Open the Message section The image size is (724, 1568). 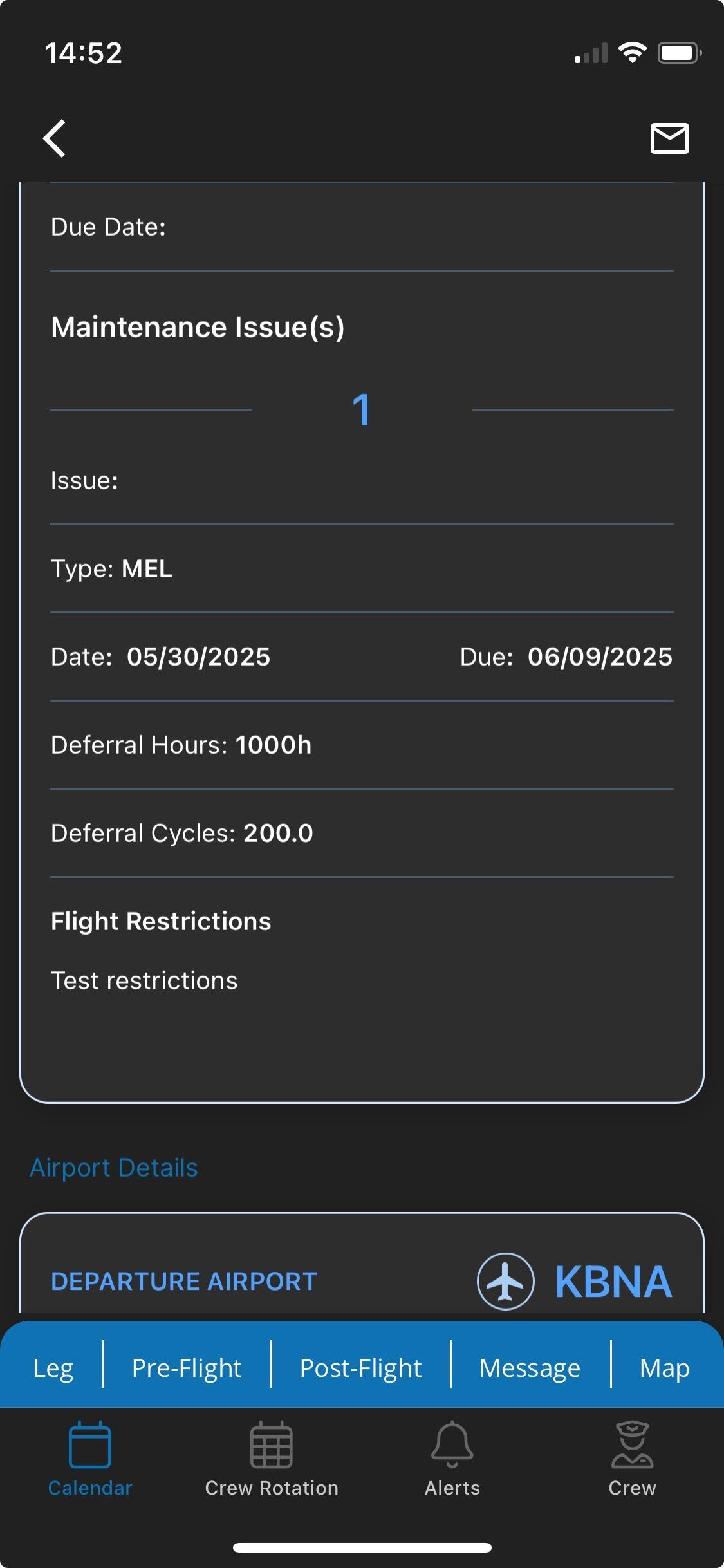point(530,1367)
